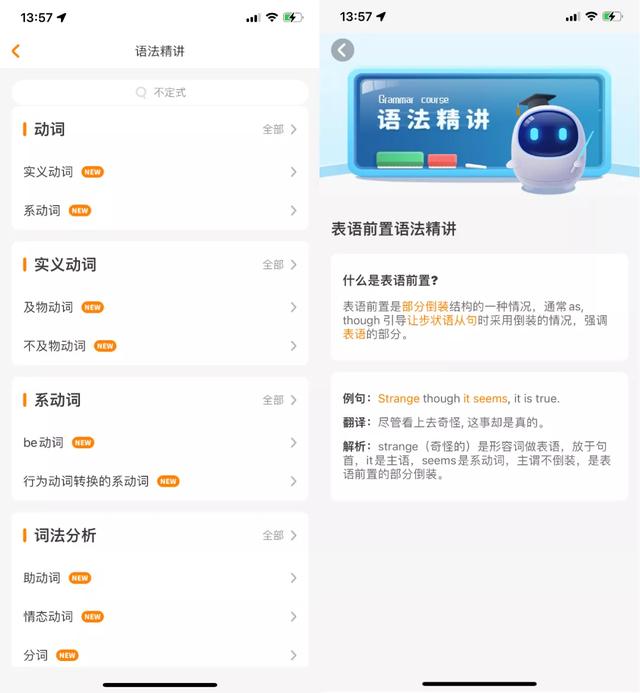Open the 分词 grammar topic
Image resolution: width=640 pixels, height=693 pixels.
pos(160,655)
